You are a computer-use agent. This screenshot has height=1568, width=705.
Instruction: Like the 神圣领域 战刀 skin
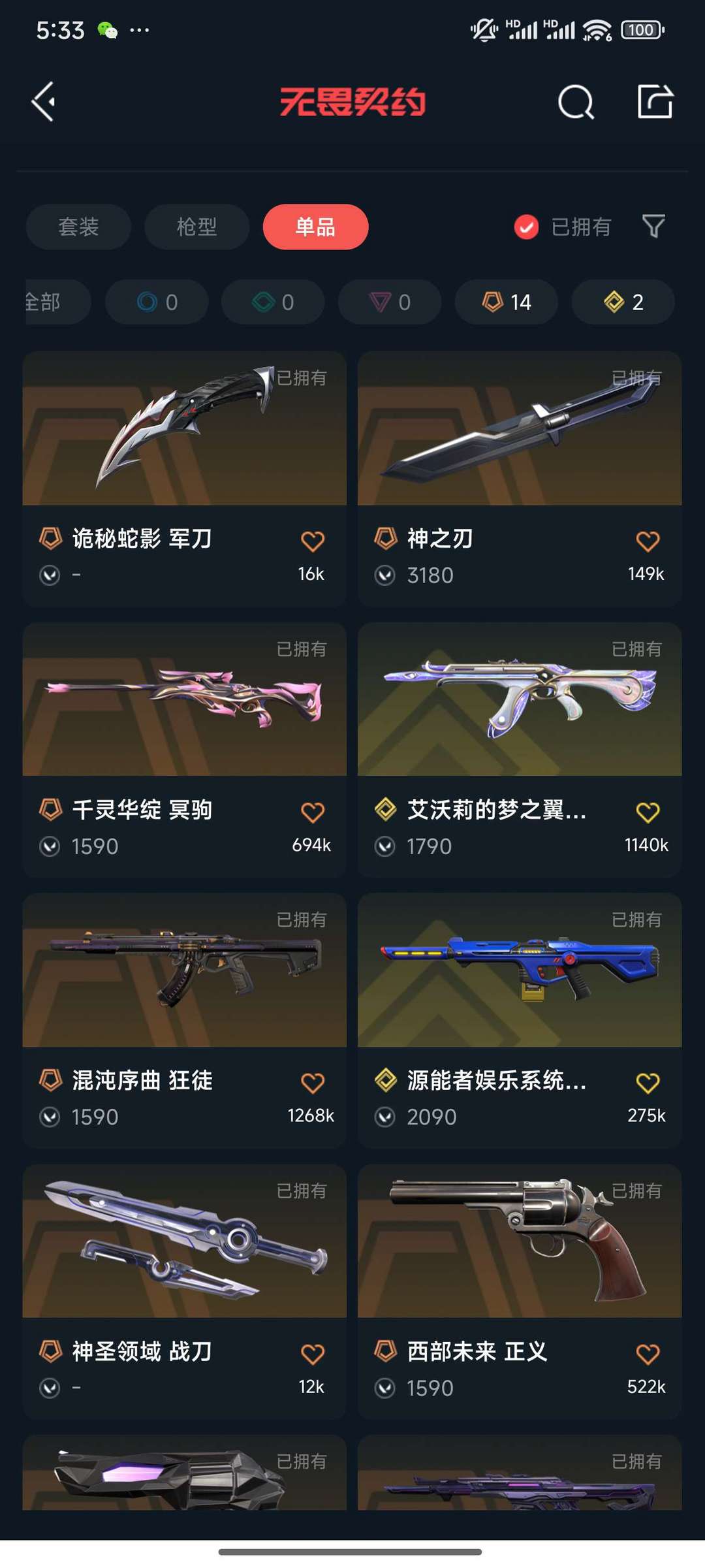tap(313, 1354)
